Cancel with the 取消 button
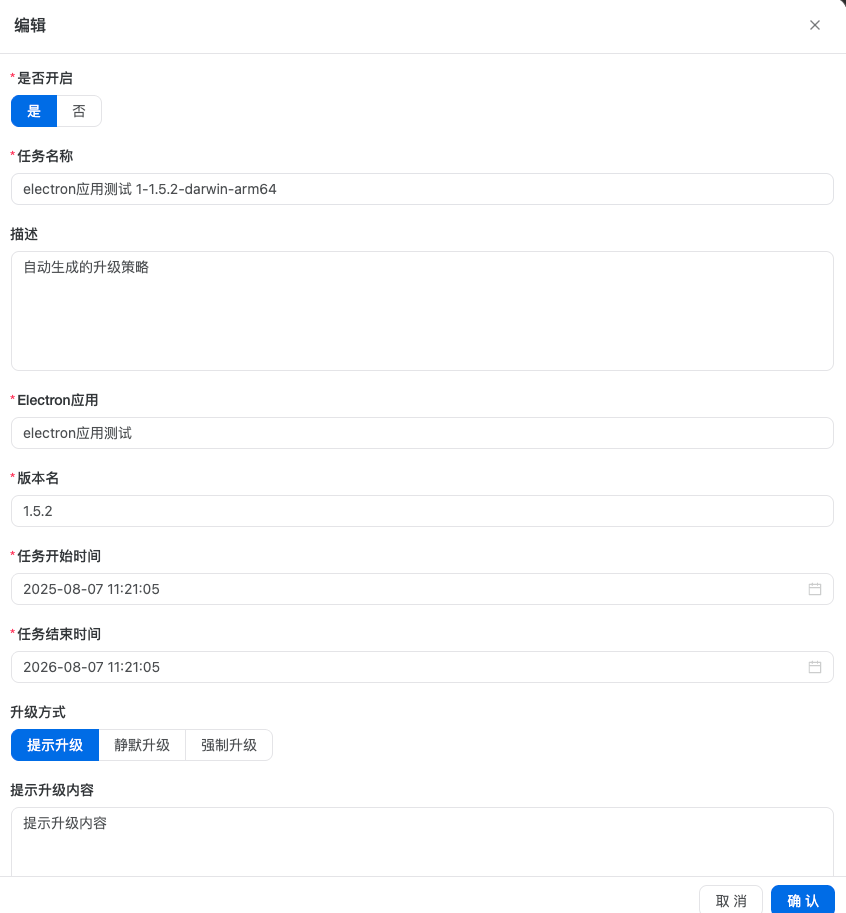 click(x=731, y=900)
